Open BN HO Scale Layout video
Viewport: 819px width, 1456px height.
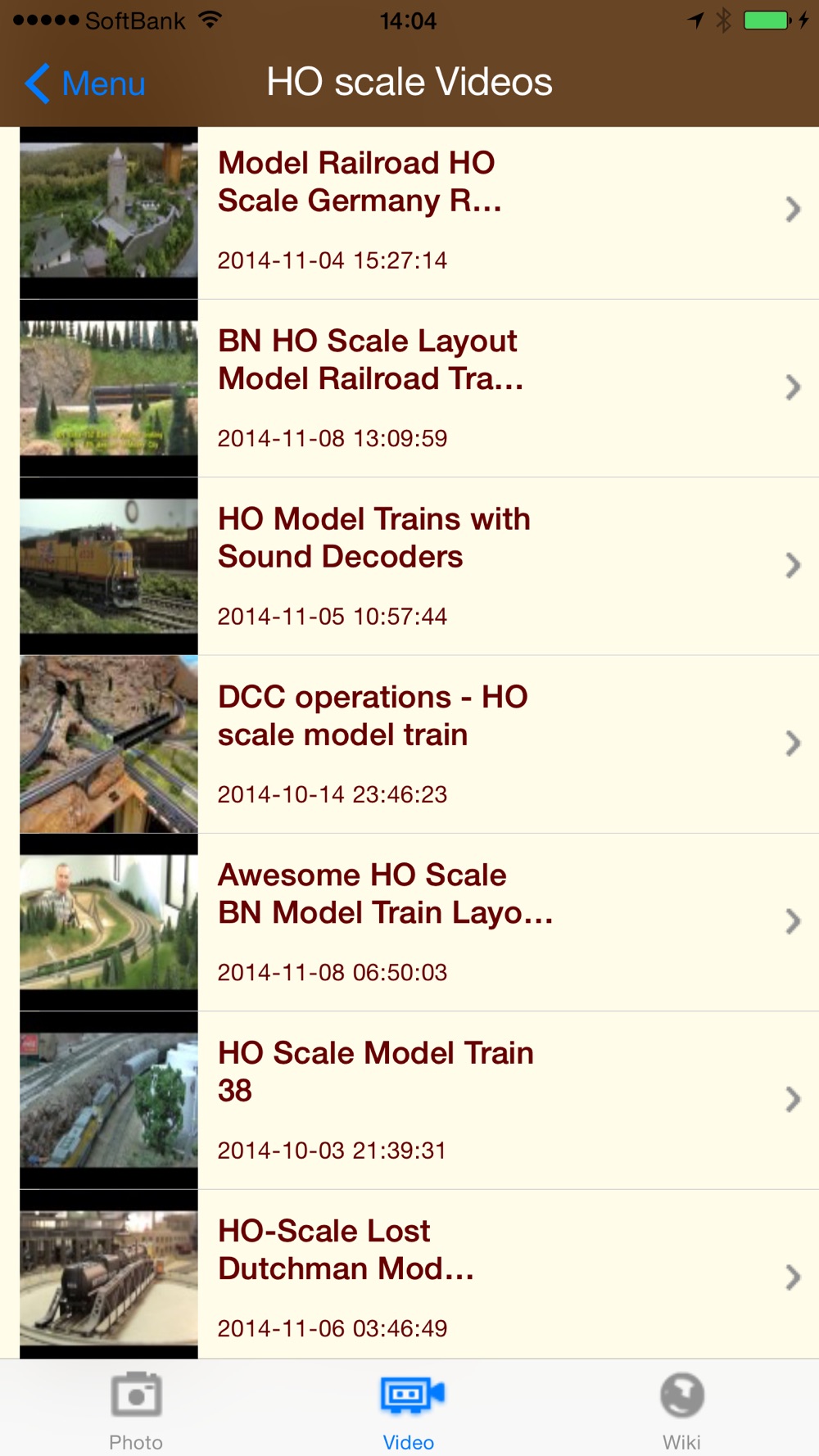409,389
